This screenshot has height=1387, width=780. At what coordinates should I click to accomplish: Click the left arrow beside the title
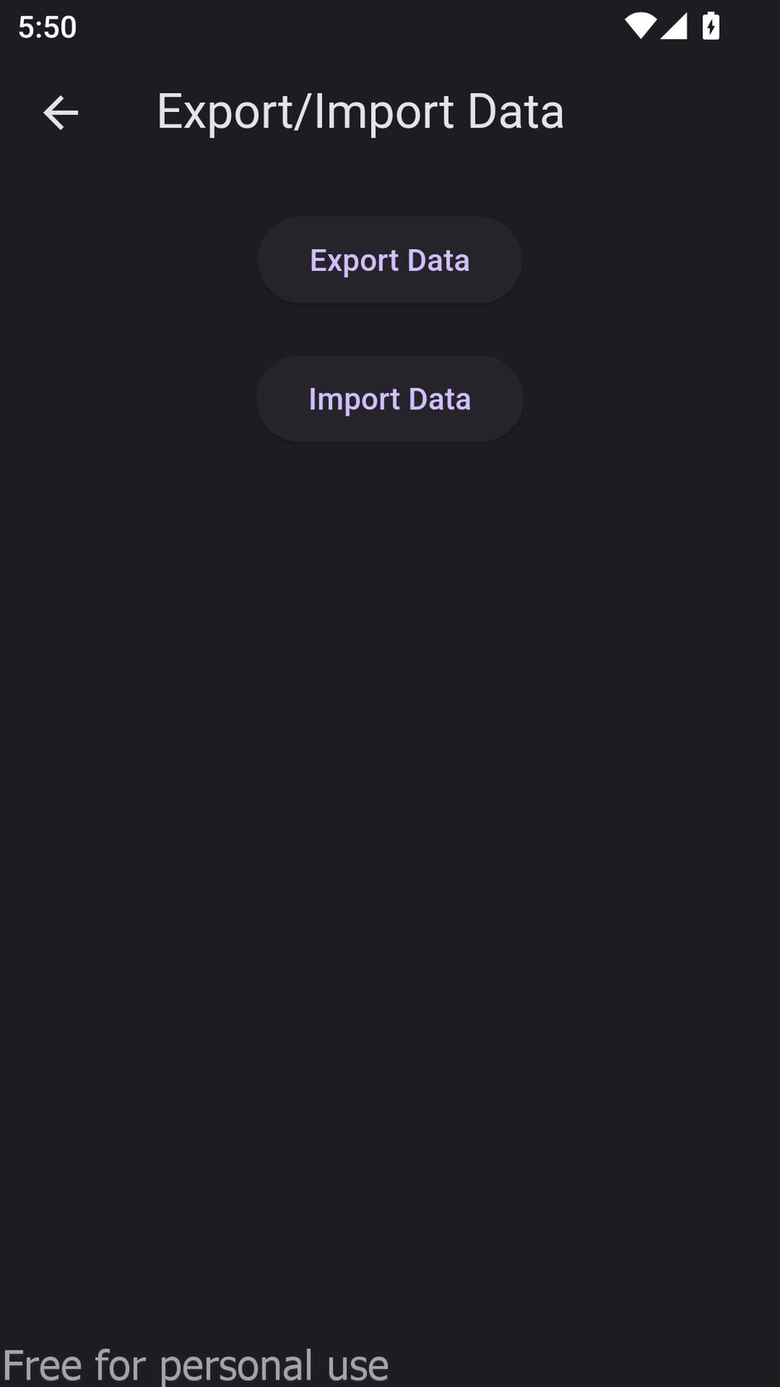pos(60,111)
